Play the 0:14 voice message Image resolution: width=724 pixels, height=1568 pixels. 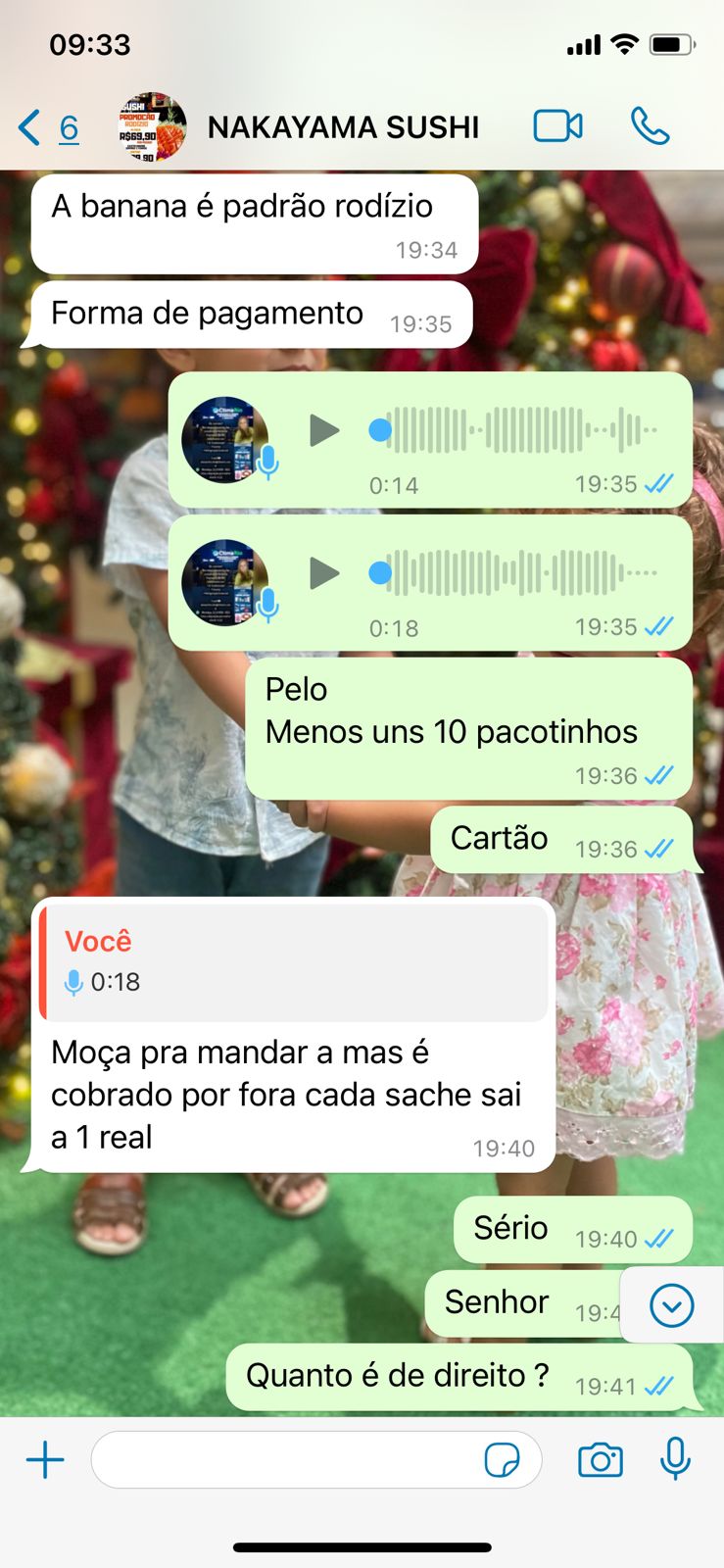324,430
